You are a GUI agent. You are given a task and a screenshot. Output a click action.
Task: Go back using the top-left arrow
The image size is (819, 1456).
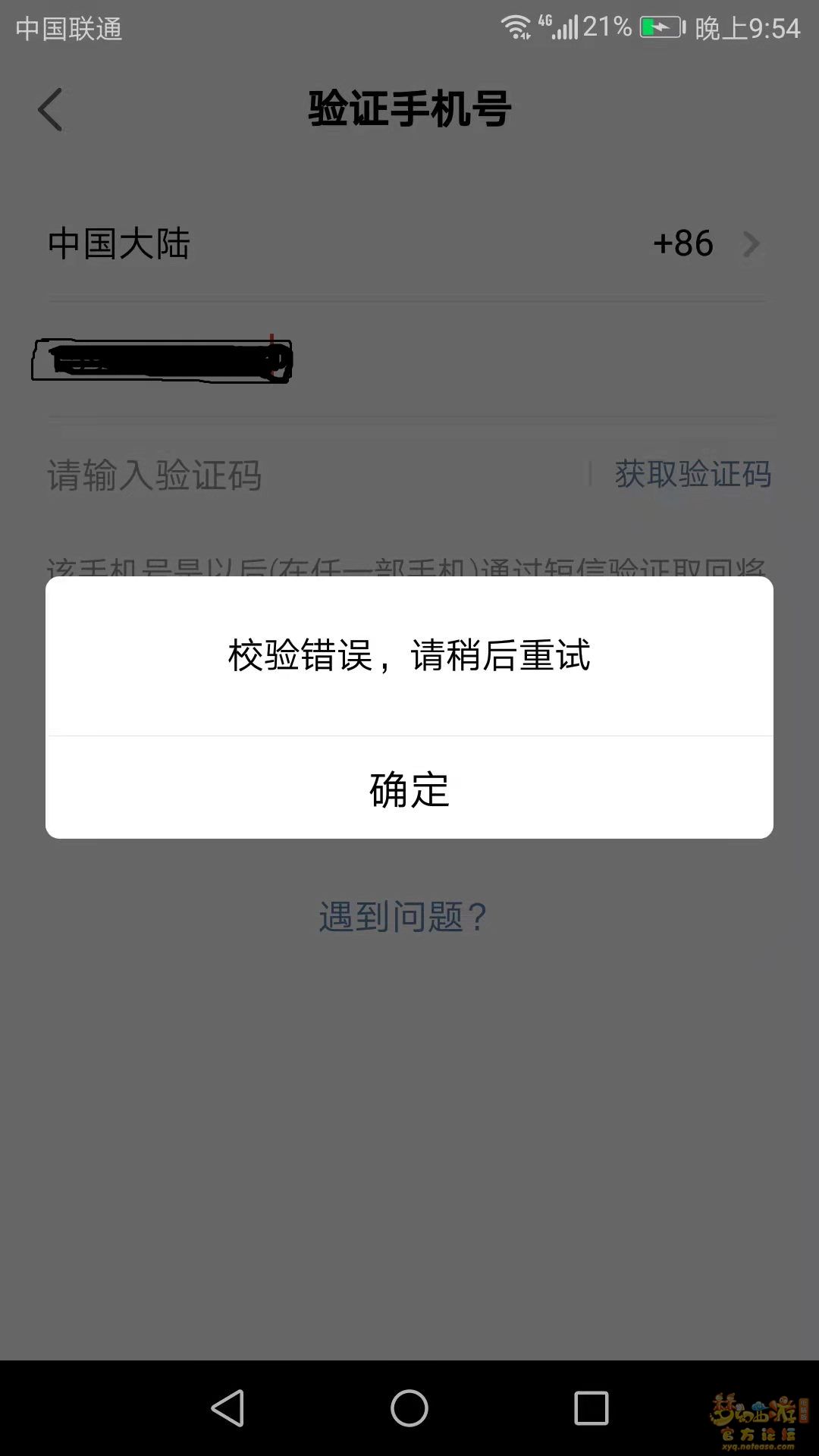tap(50, 110)
